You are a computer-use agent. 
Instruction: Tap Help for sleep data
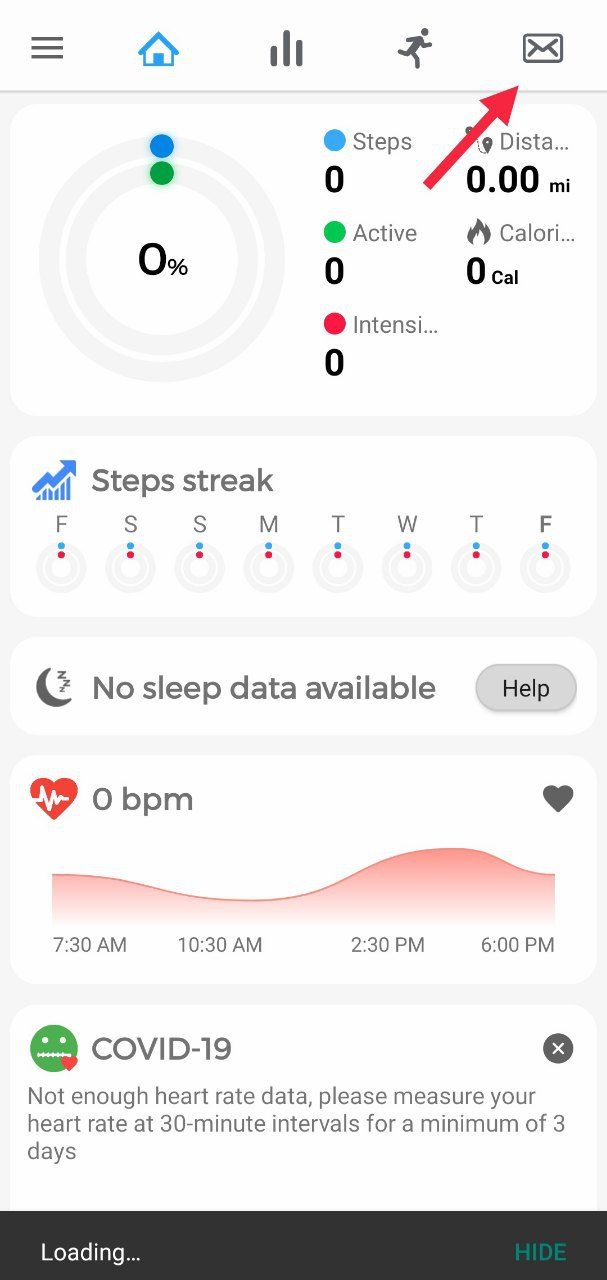point(526,688)
